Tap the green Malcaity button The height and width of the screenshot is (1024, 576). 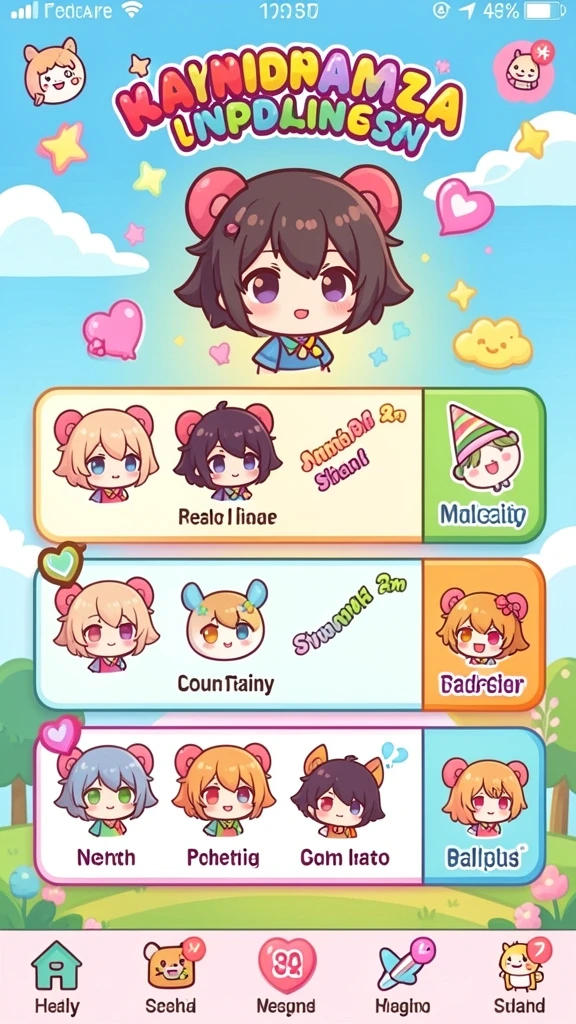[483, 466]
